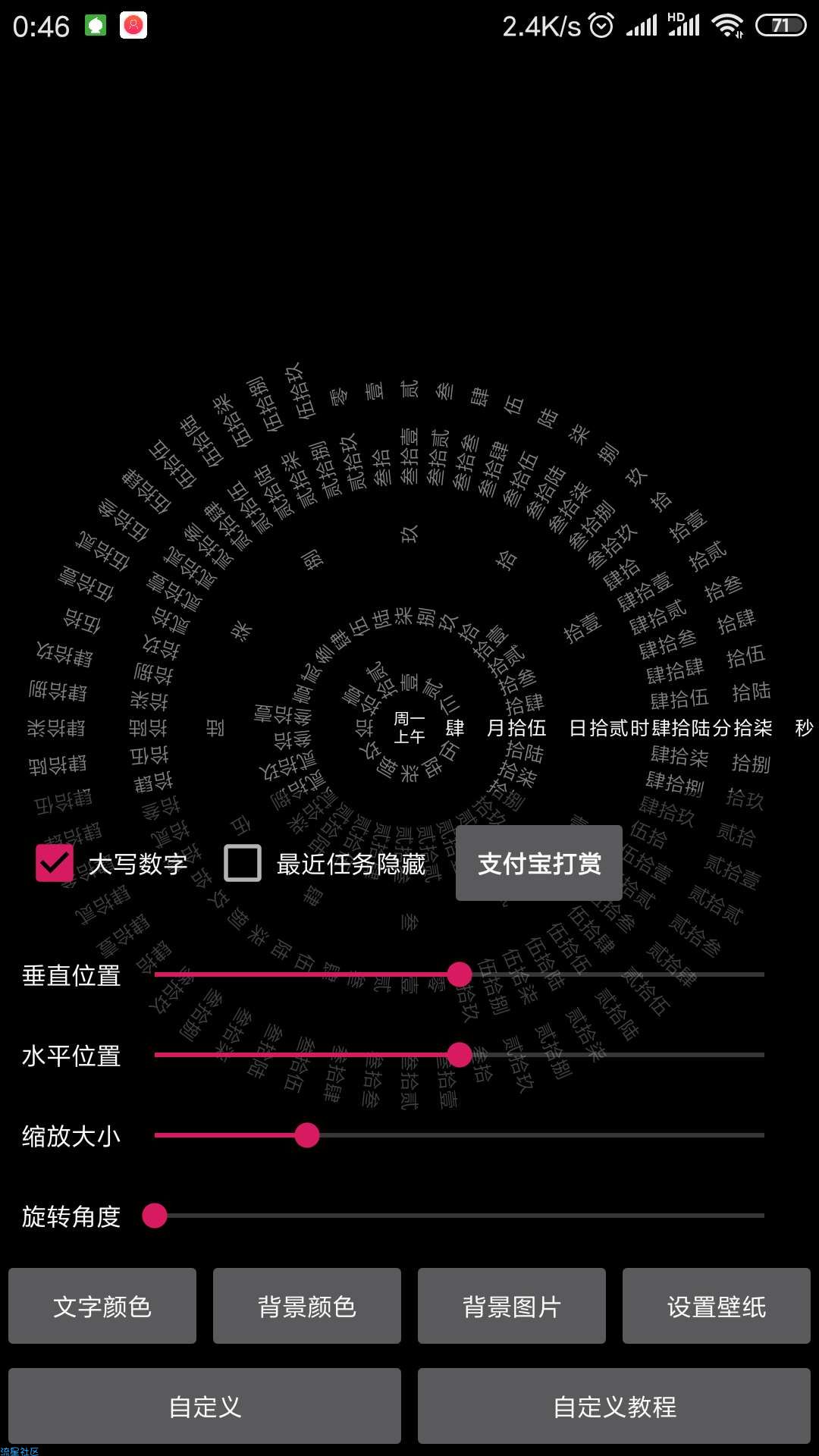This screenshot has height=1456, width=819.
Task: Tap the 支付宝打赏 button
Action: coord(538,863)
